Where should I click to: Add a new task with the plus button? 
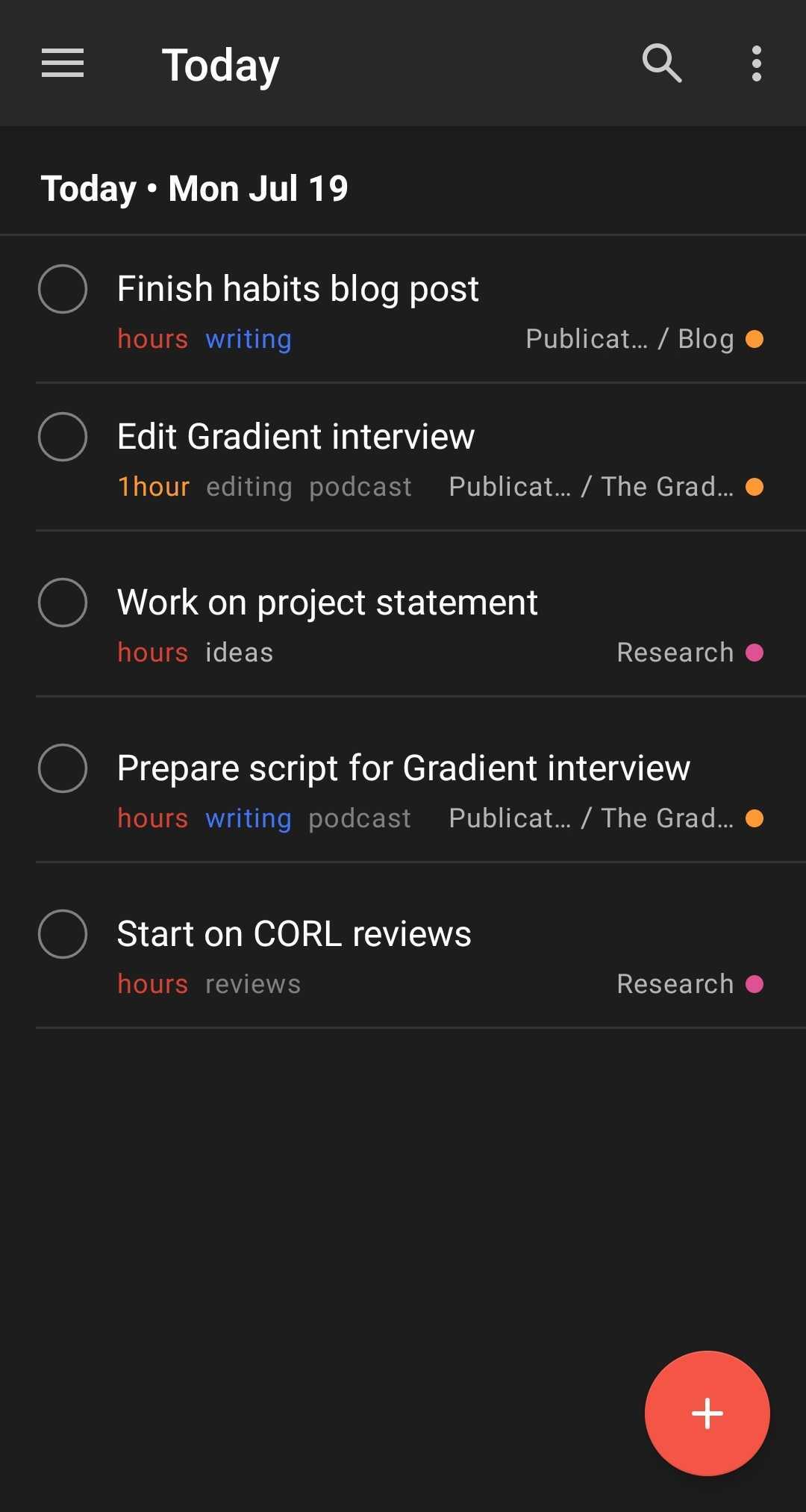pos(707,1413)
